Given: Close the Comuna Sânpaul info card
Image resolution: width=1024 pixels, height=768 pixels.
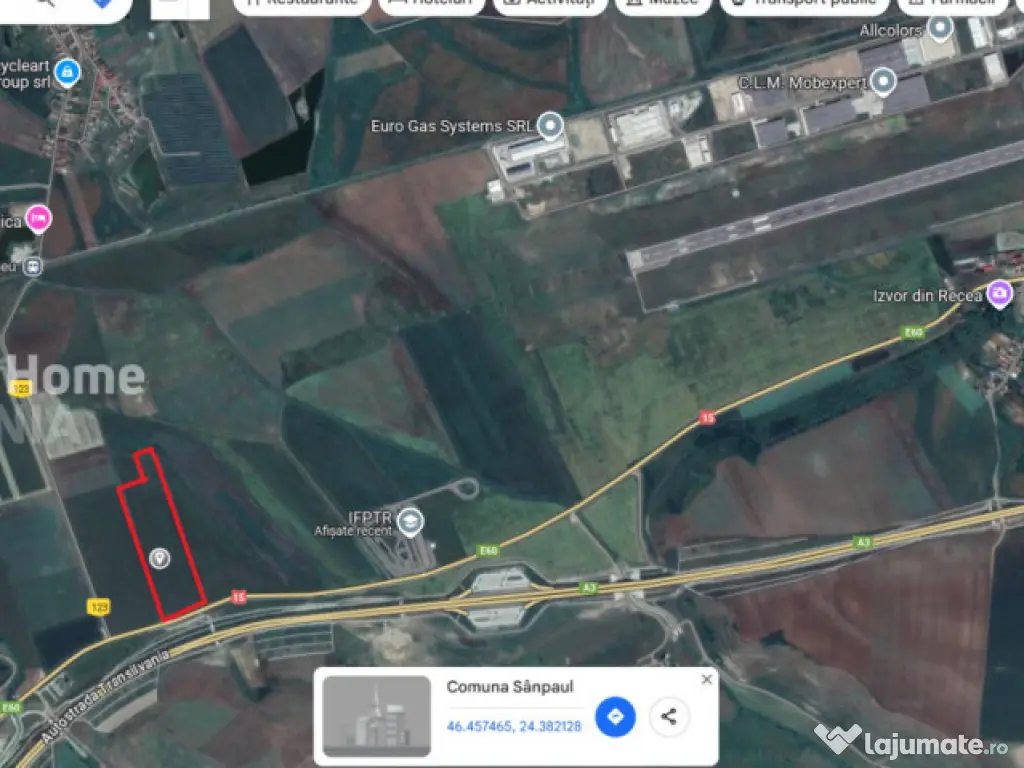Looking at the screenshot, I should click(x=707, y=680).
